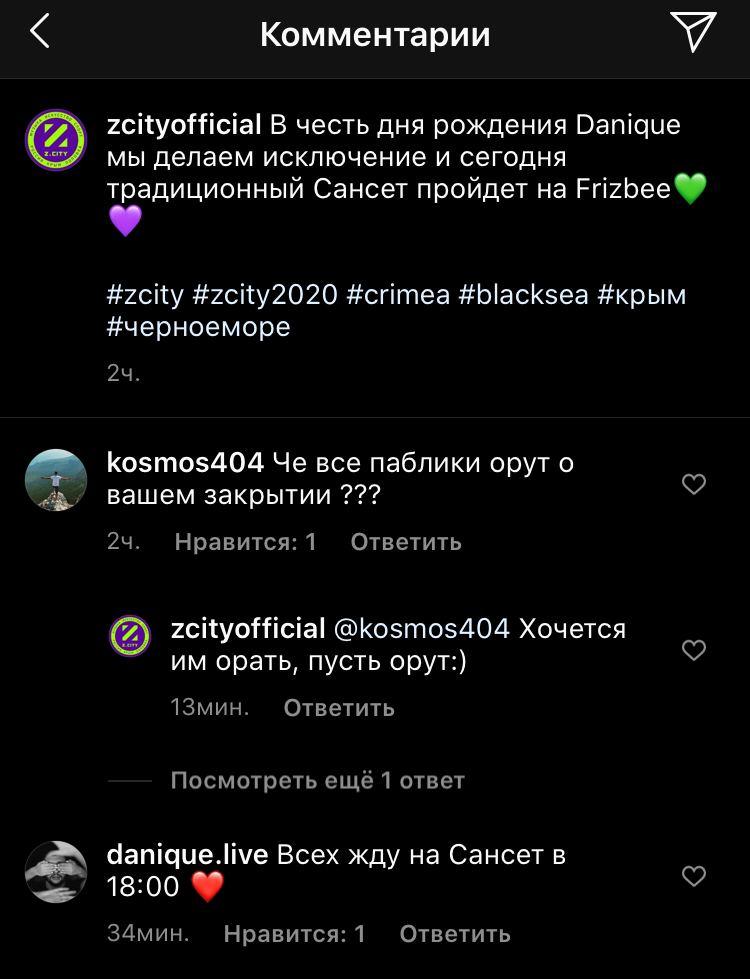Reply to zcityofficial's 13-minute-old comment
This screenshot has width=750, height=979.
click(x=339, y=708)
